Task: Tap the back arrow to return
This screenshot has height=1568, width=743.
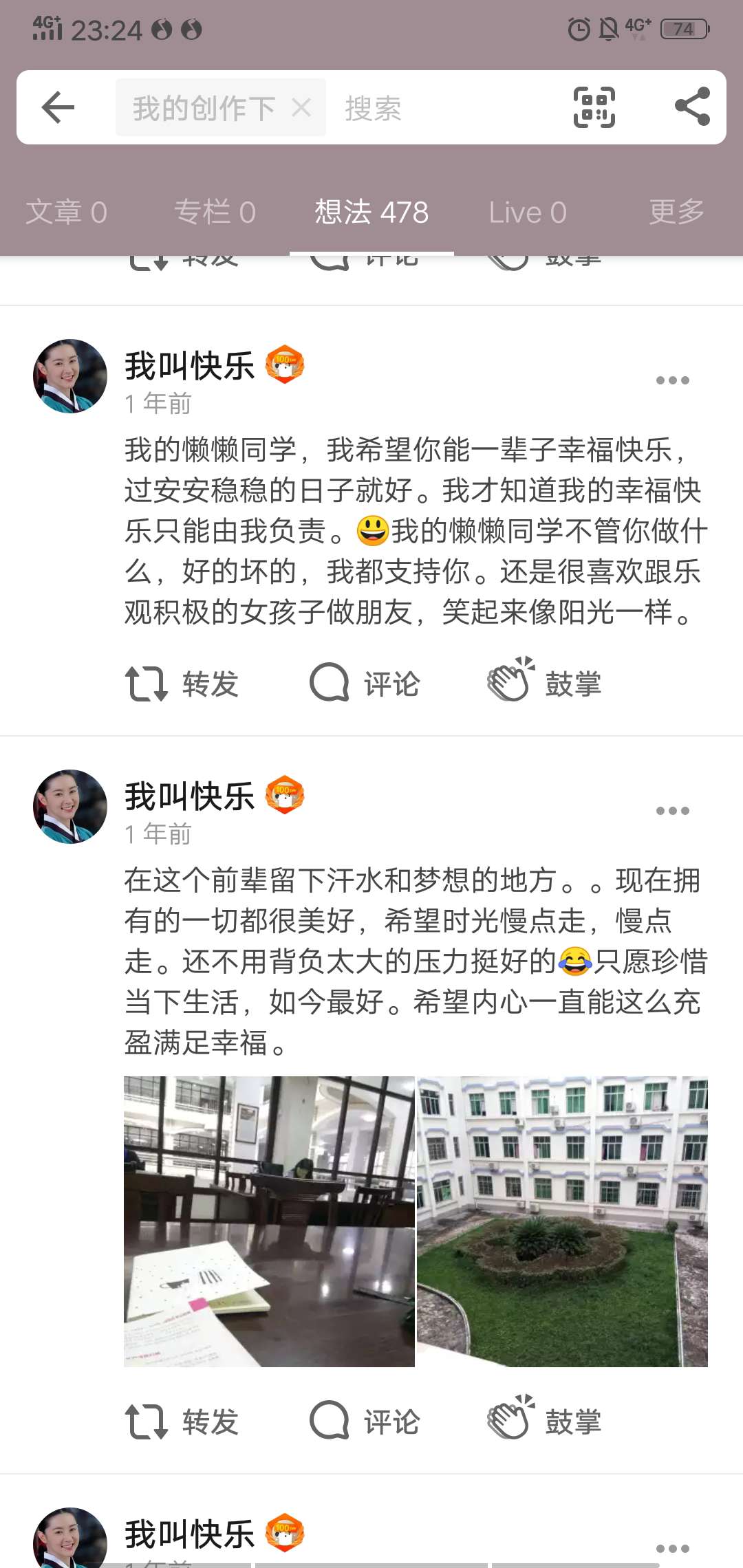Action: click(x=57, y=107)
